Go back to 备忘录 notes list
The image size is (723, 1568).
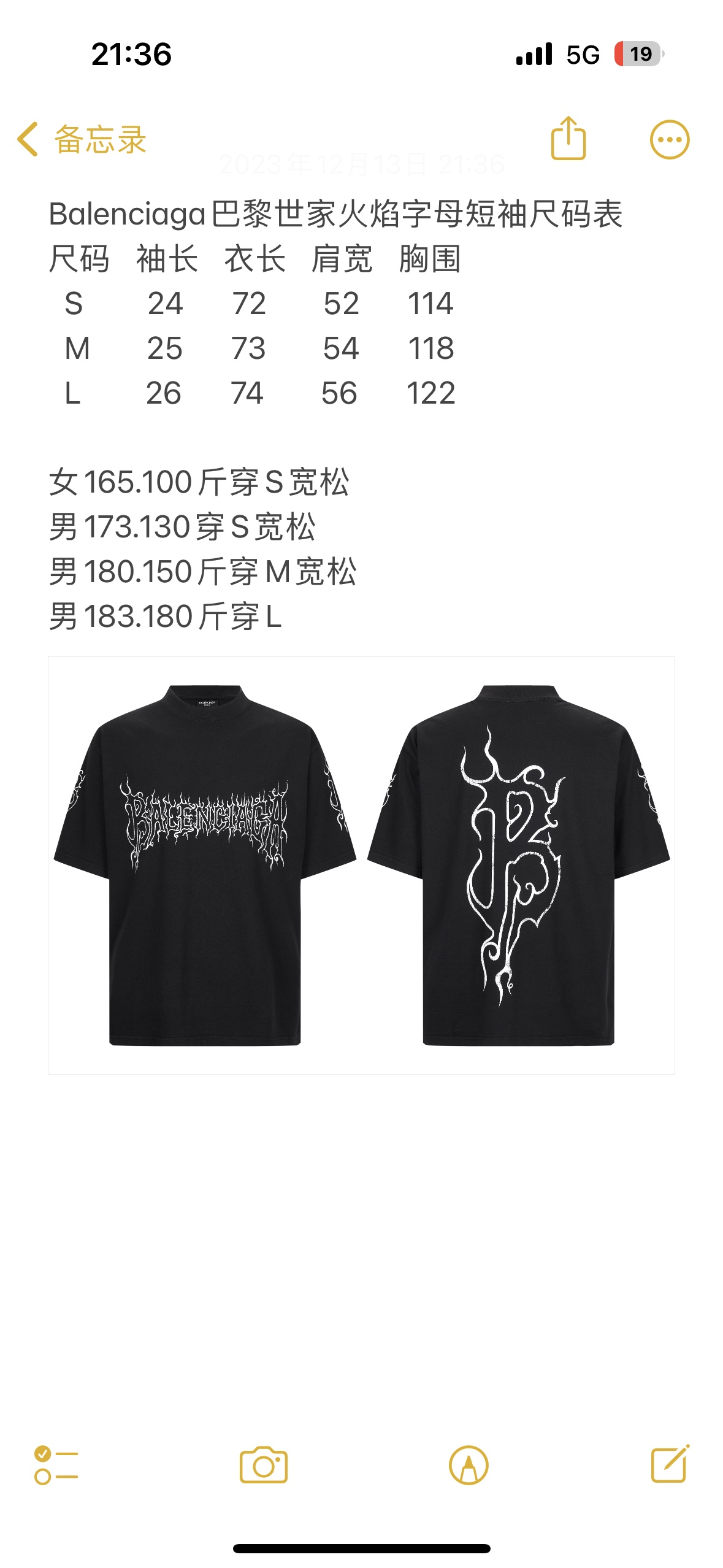82,140
